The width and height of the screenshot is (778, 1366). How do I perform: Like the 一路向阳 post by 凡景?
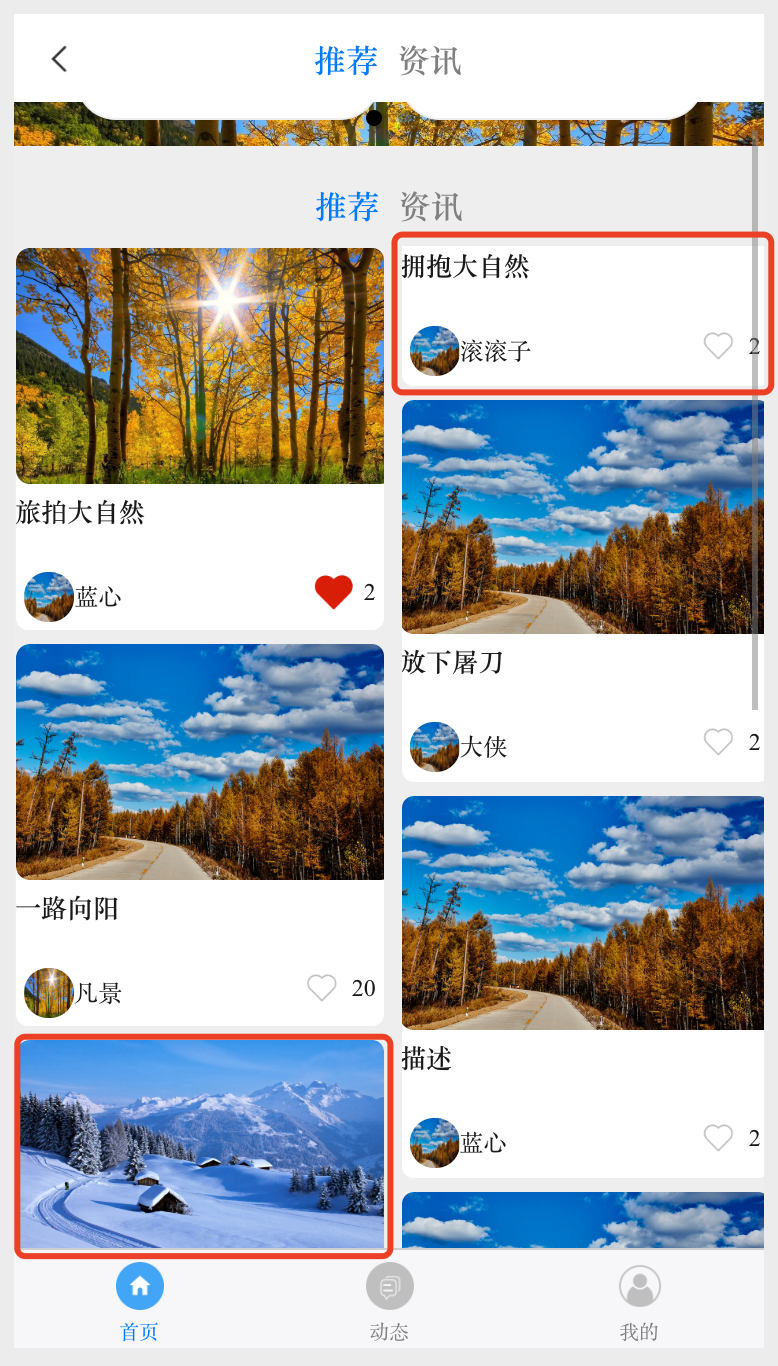coord(321,988)
